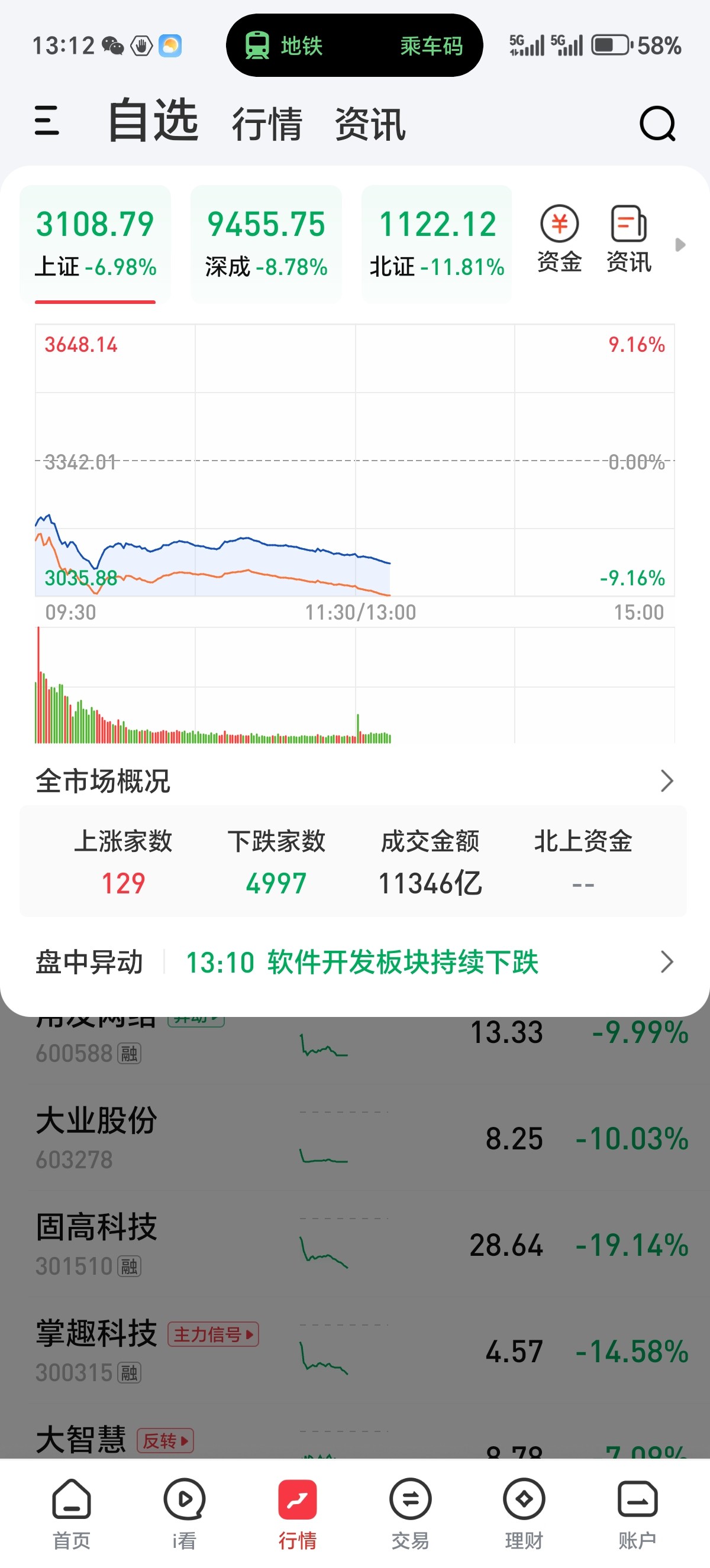Select the 深成 index card

266,244
